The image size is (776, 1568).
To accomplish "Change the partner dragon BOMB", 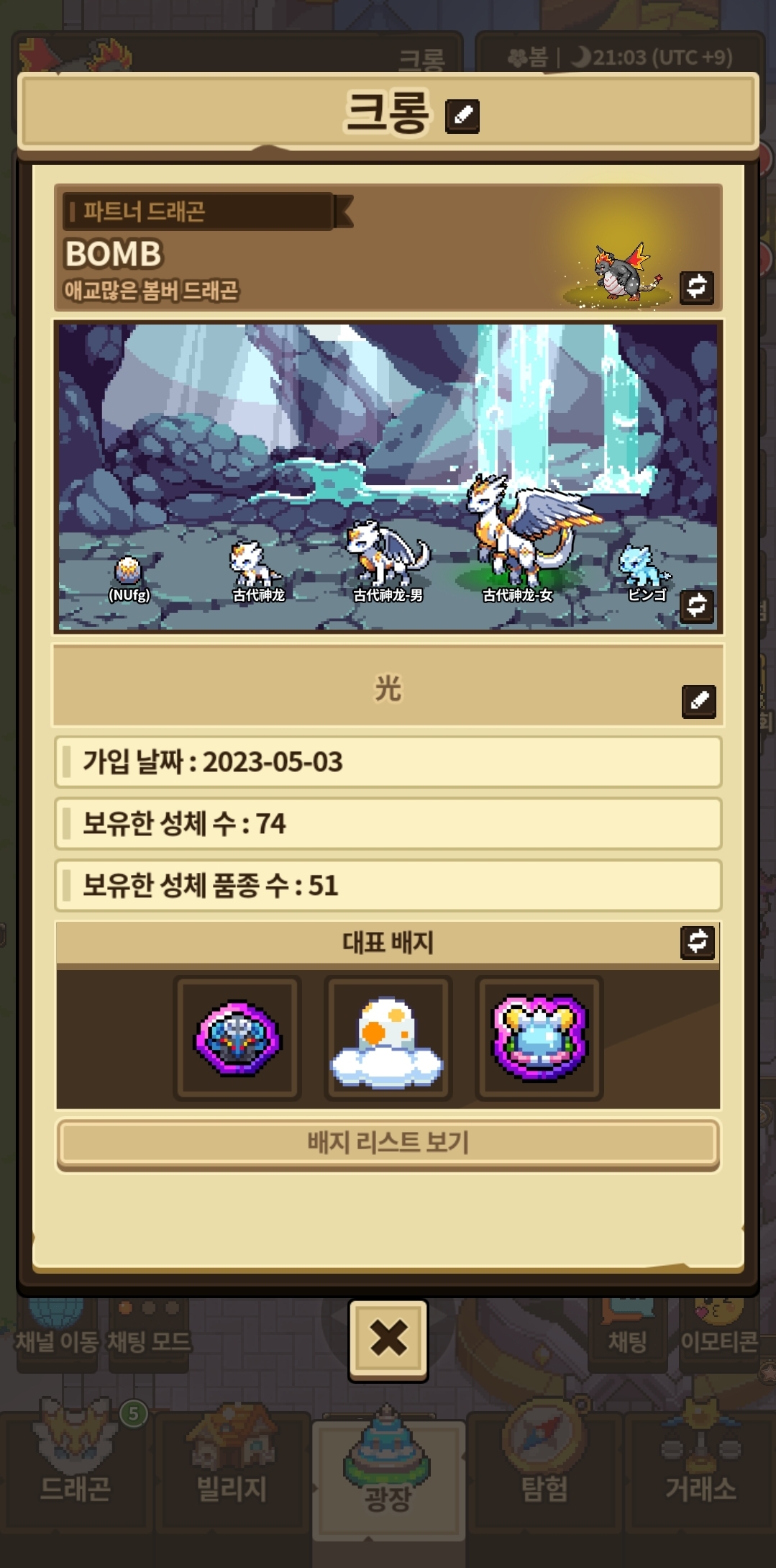I will 696,287.
